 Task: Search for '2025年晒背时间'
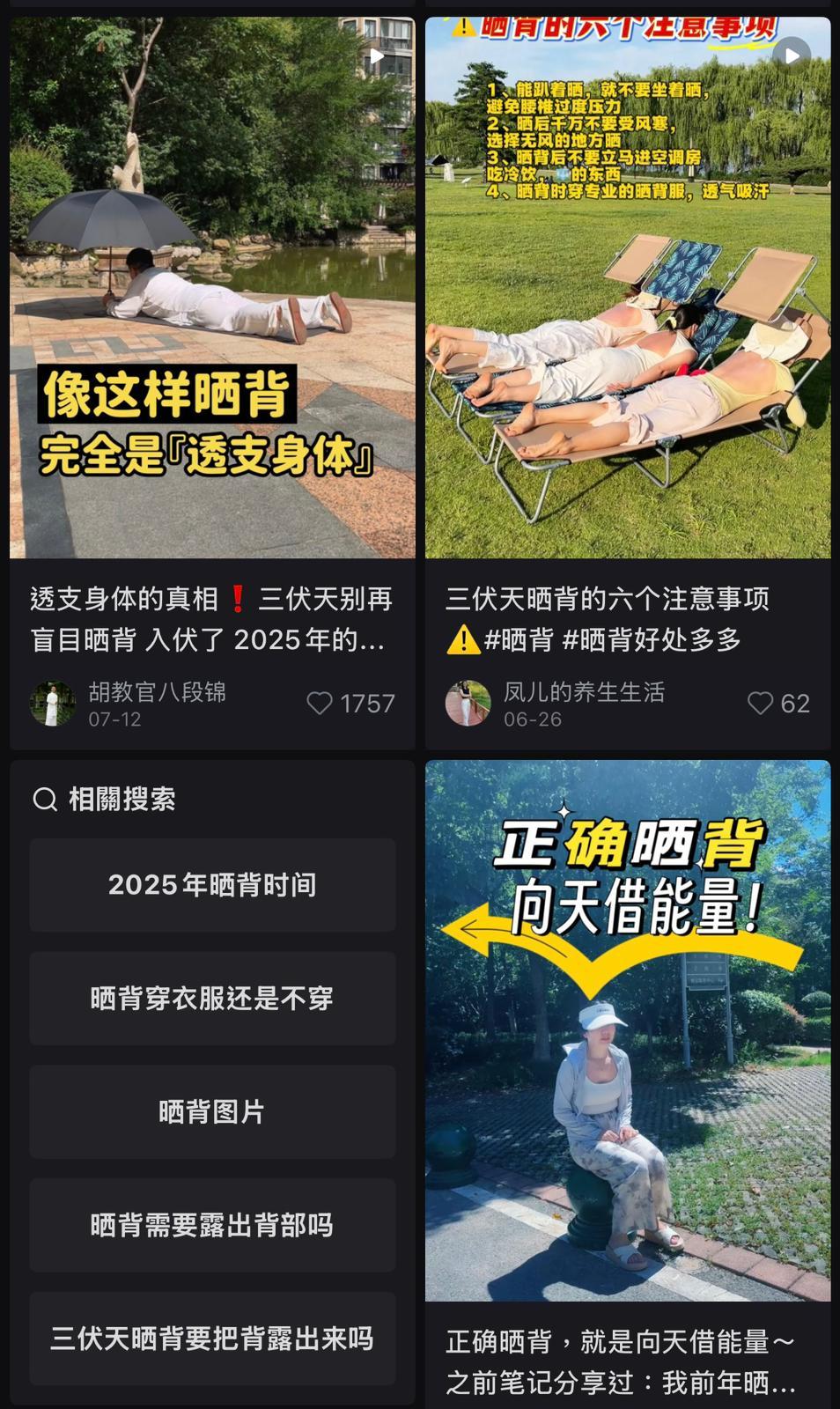pos(212,885)
